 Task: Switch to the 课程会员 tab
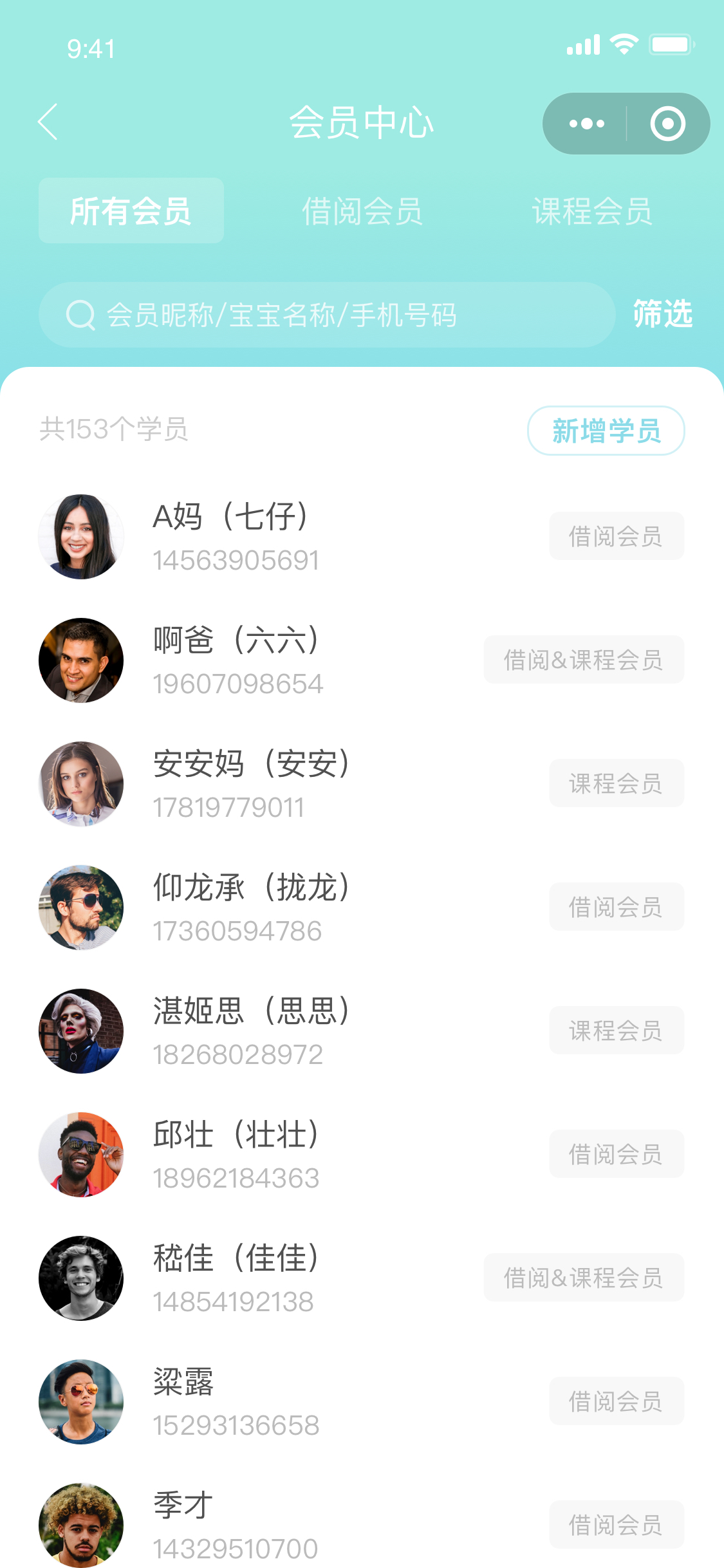point(592,211)
